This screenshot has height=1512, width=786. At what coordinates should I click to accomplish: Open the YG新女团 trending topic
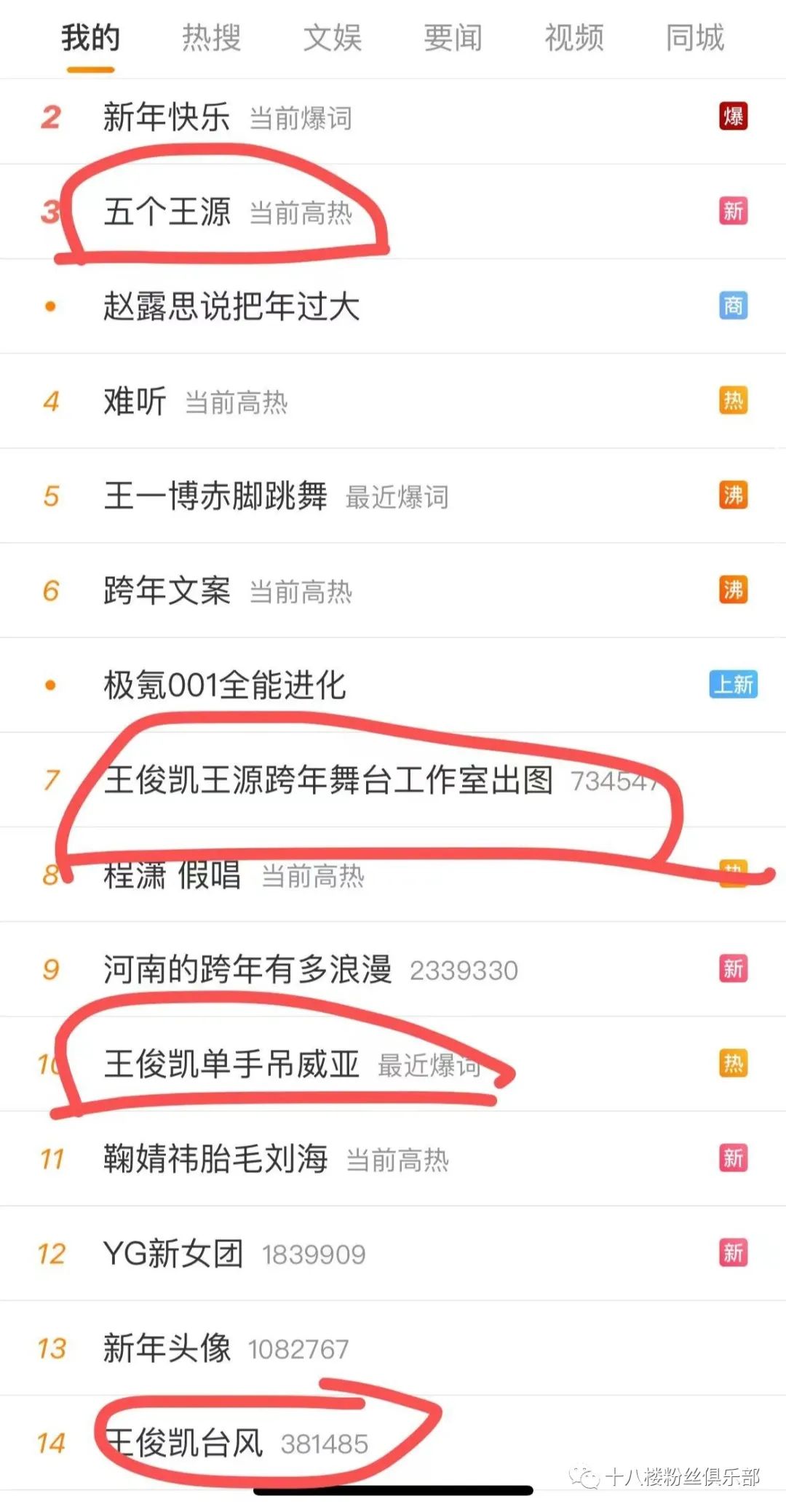pos(393,1253)
